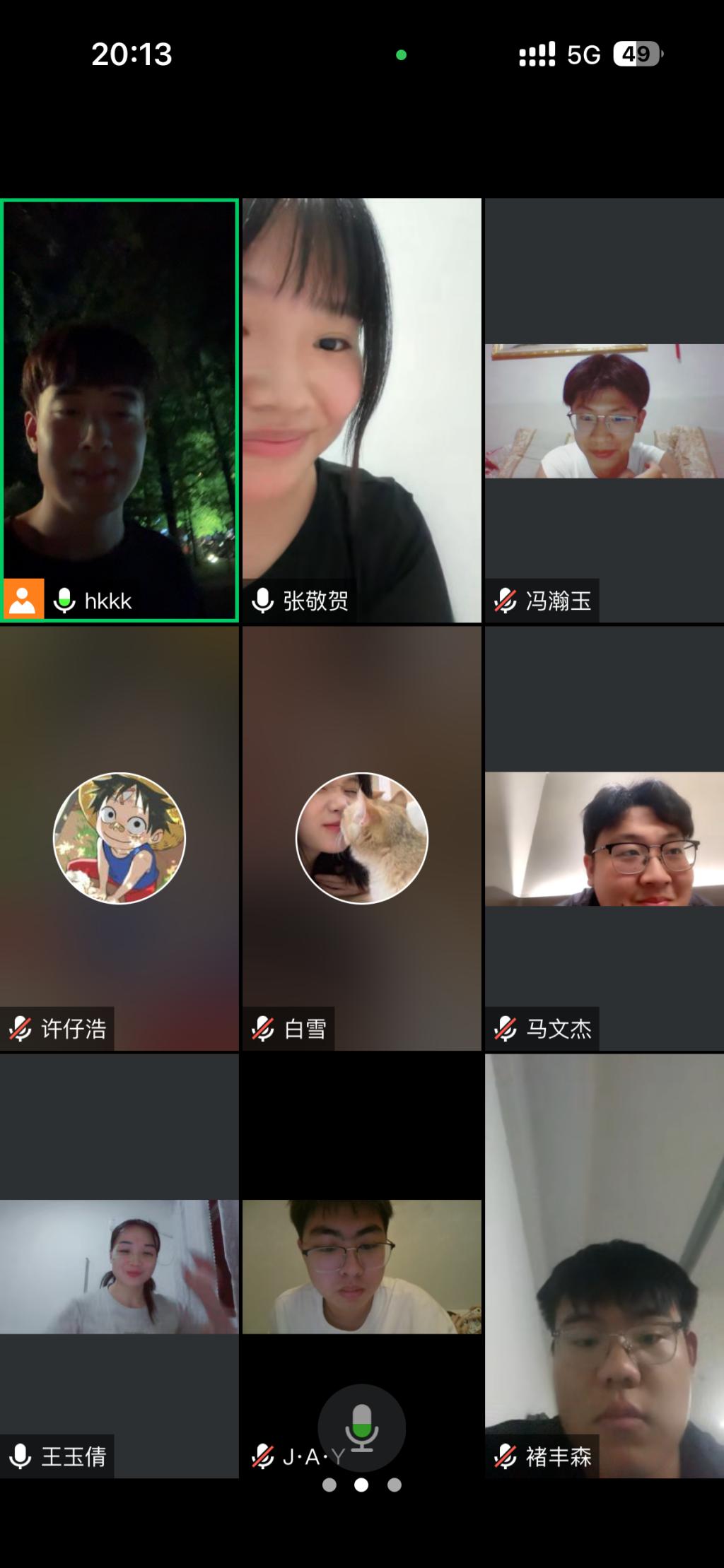Viewport: 724px width, 1568px height.
Task: Choose 马文杰's video tile
Action: click(604, 838)
